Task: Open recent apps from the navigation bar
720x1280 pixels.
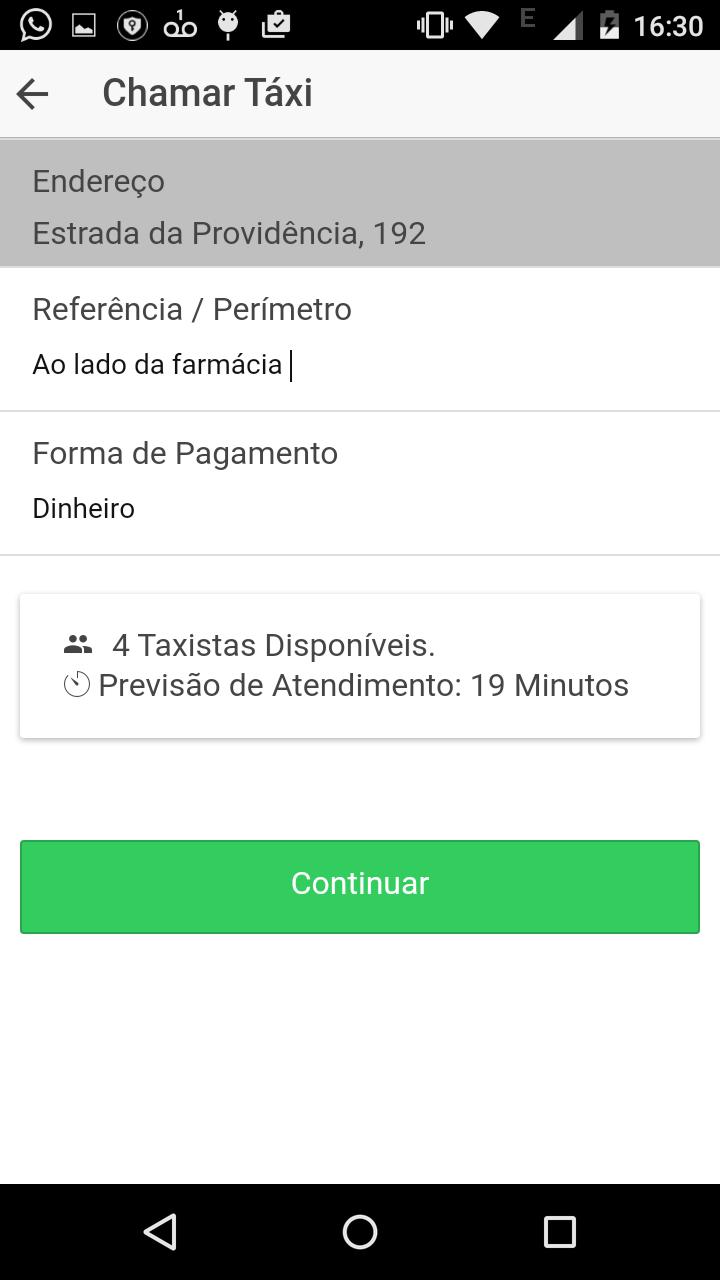Action: click(559, 1232)
